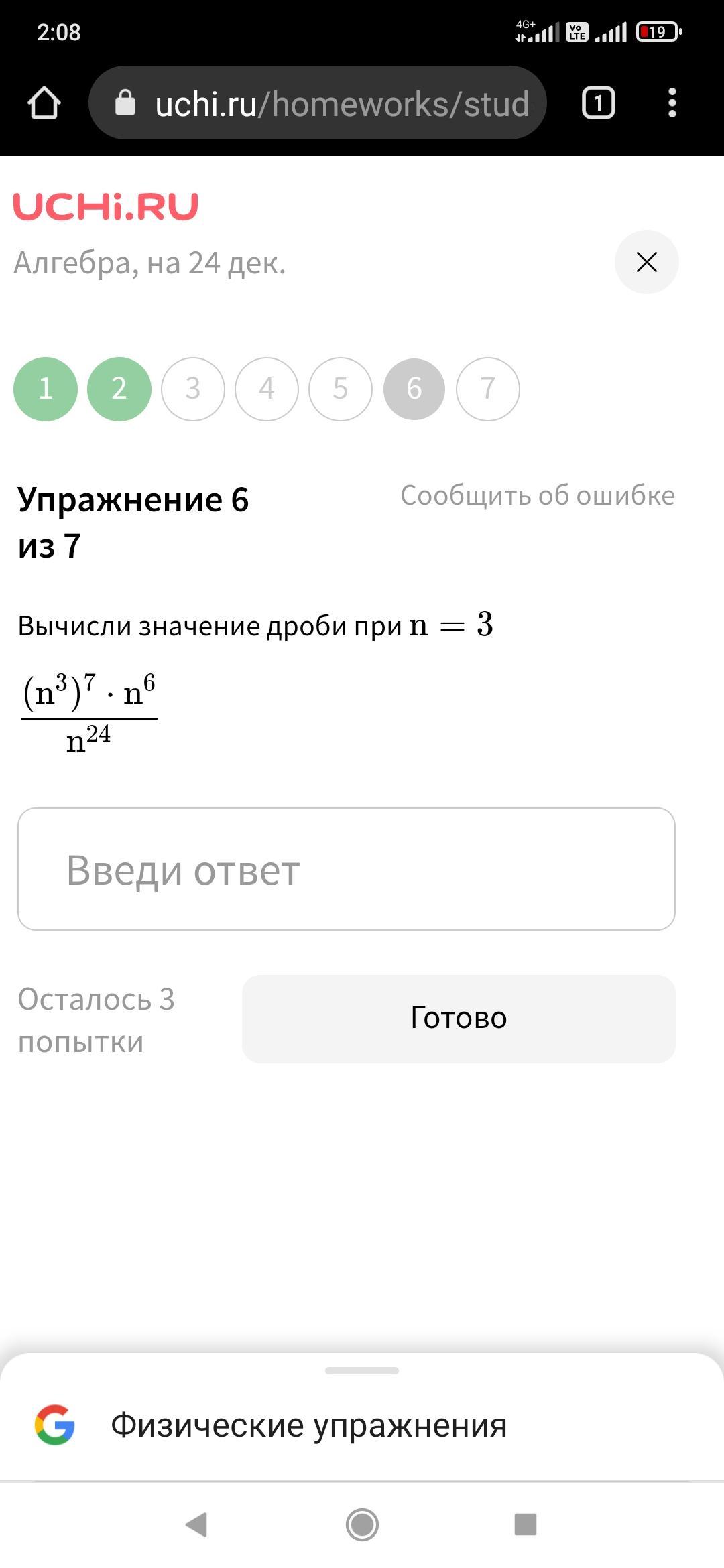This screenshot has width=724, height=1568.
Task: Go to exercise 4
Action: coord(267,389)
